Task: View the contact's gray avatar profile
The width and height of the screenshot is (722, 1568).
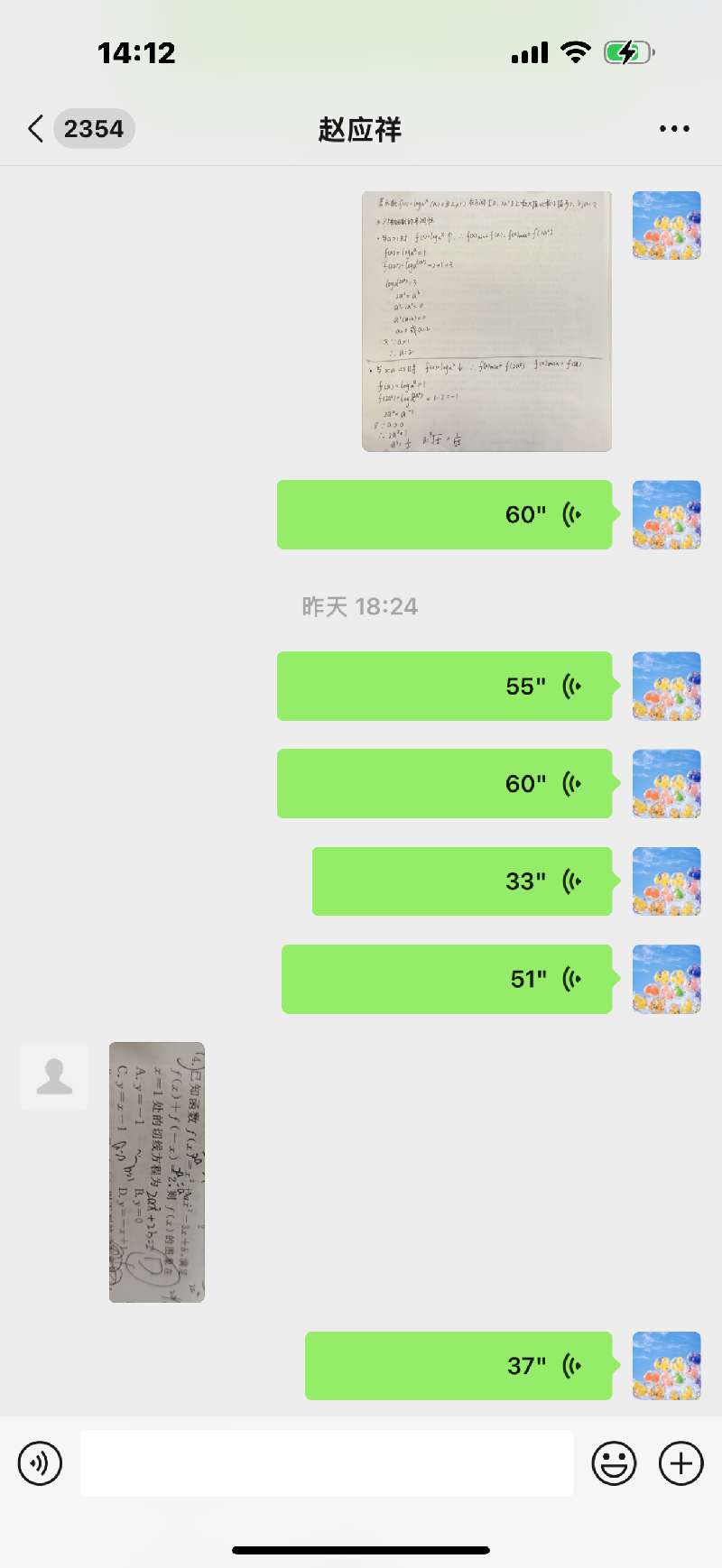Action: pos(54,1076)
